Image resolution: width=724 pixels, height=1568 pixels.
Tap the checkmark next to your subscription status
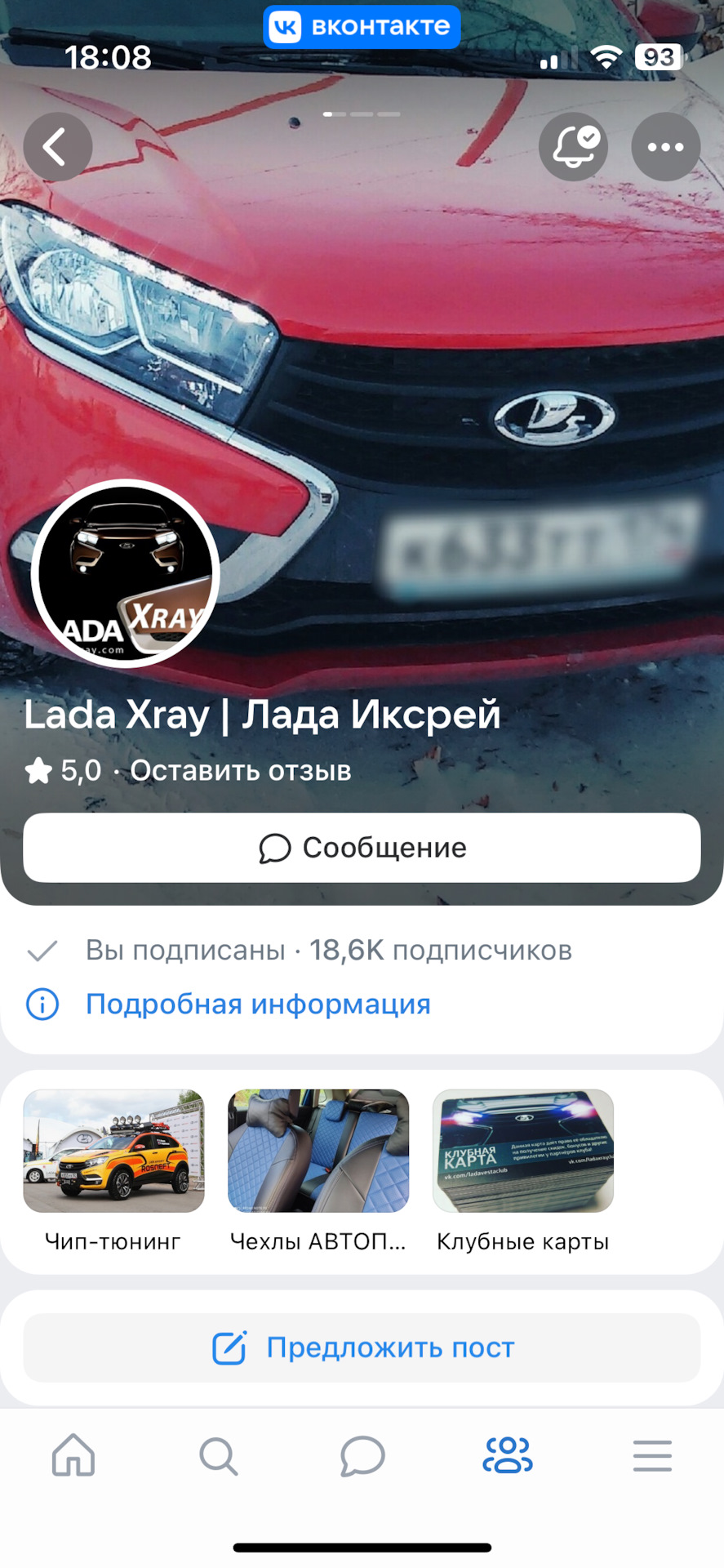pyautogui.click(x=44, y=950)
